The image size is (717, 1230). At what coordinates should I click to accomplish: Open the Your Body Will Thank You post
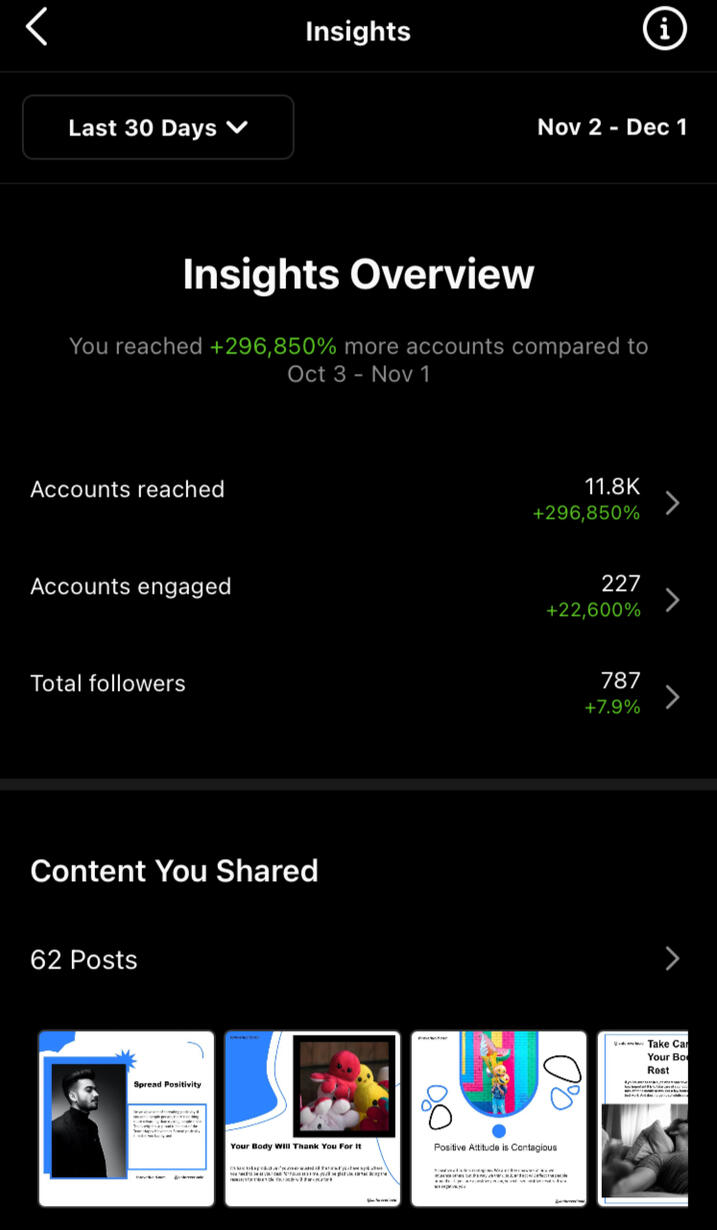313,1118
